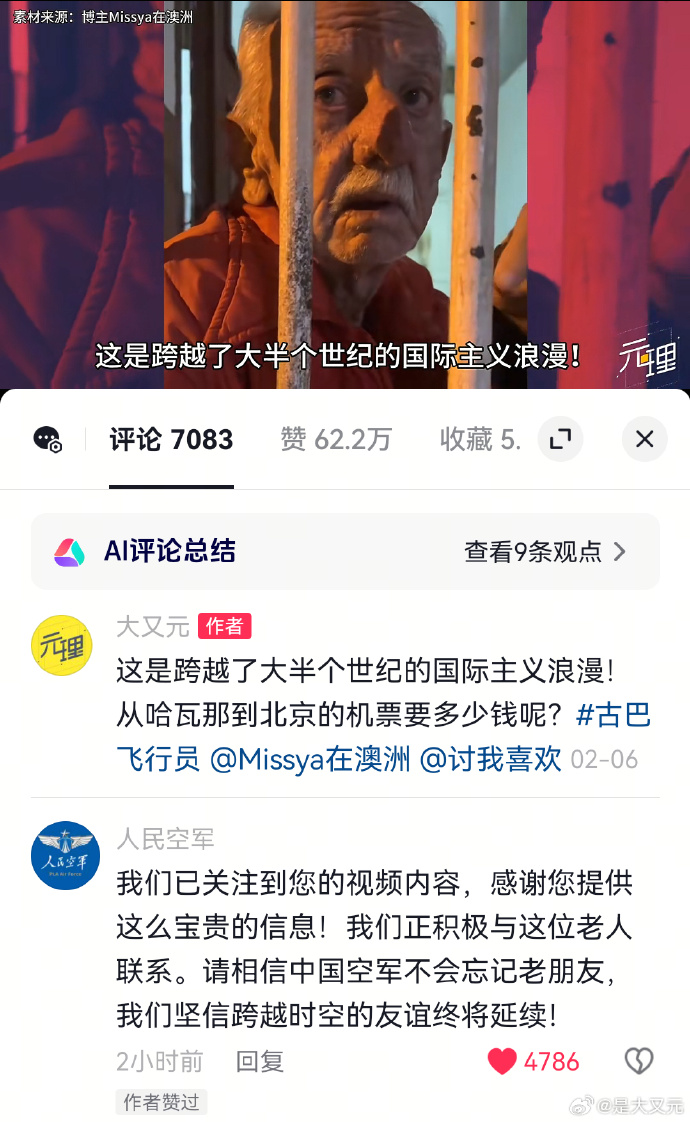Image resolution: width=690 pixels, height=1122 pixels.
Task: Expand comments panel to full screen
Action: point(560,438)
